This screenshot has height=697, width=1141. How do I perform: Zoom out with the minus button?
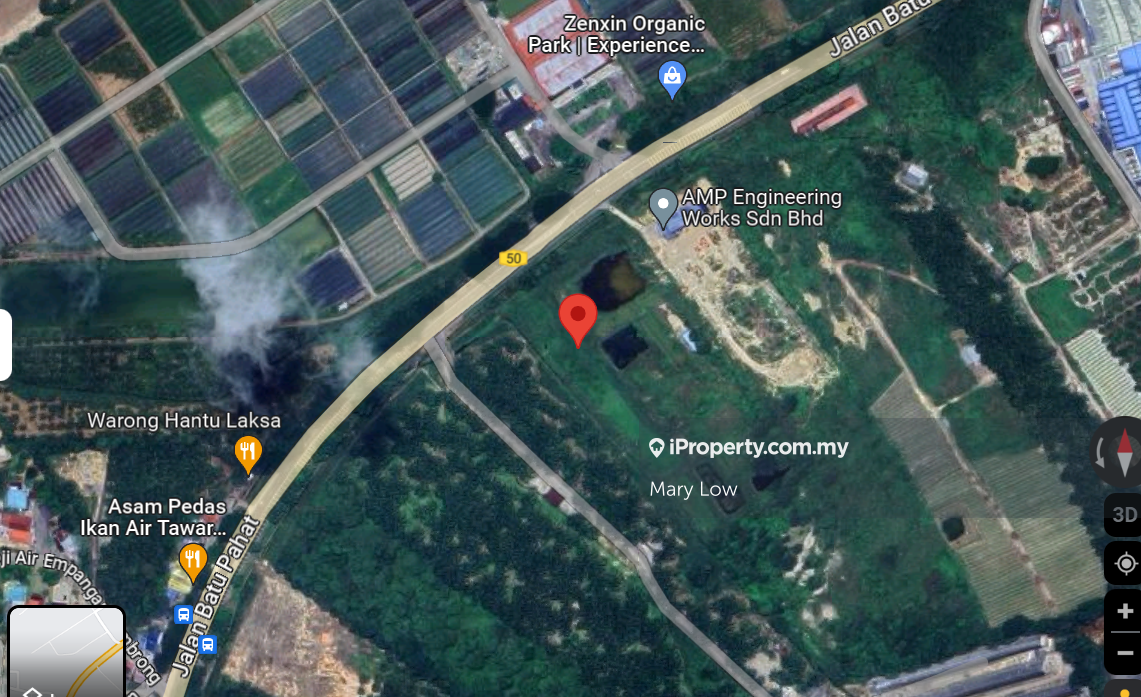tap(1125, 652)
